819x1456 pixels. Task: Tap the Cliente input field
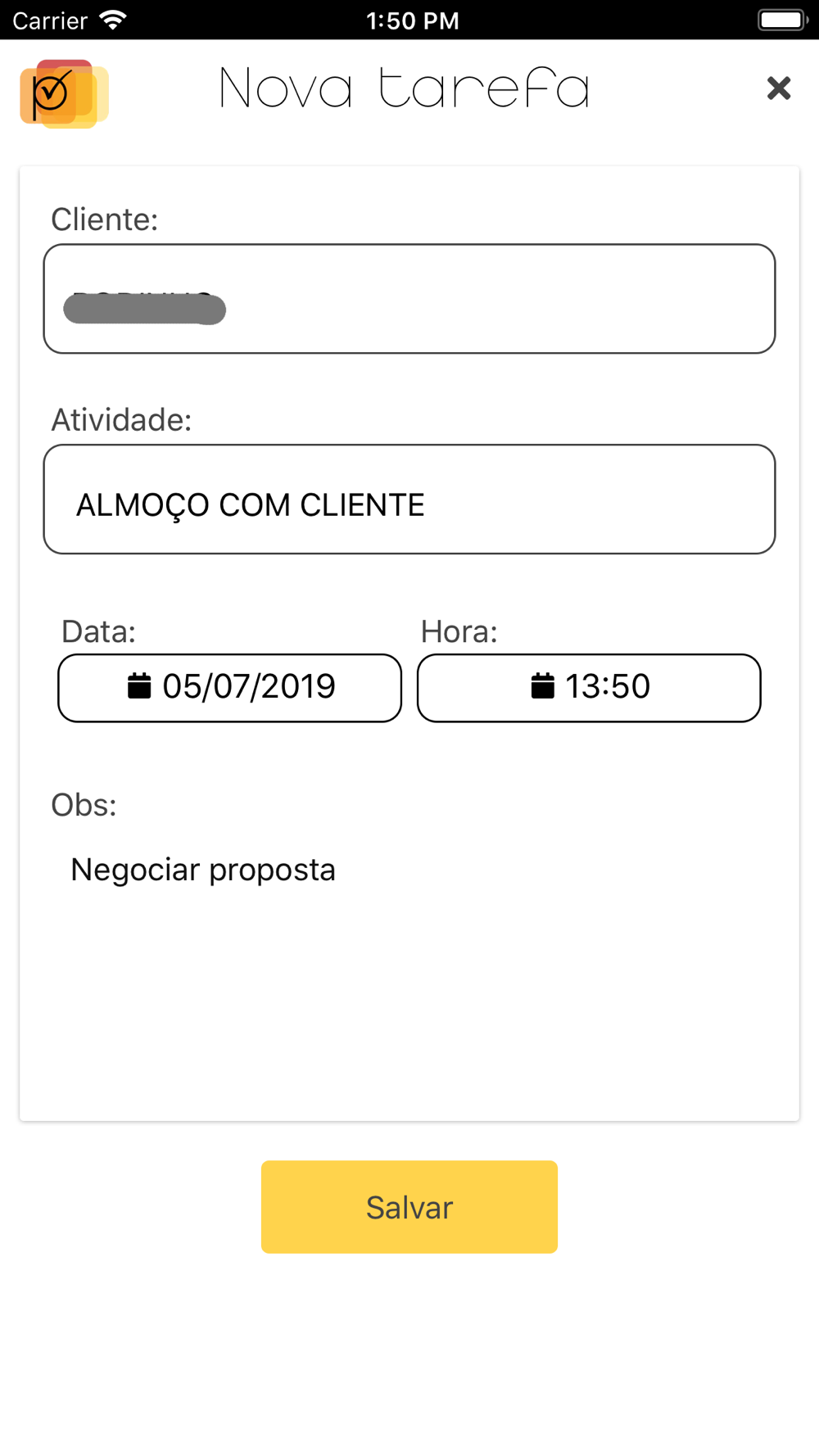[409, 299]
